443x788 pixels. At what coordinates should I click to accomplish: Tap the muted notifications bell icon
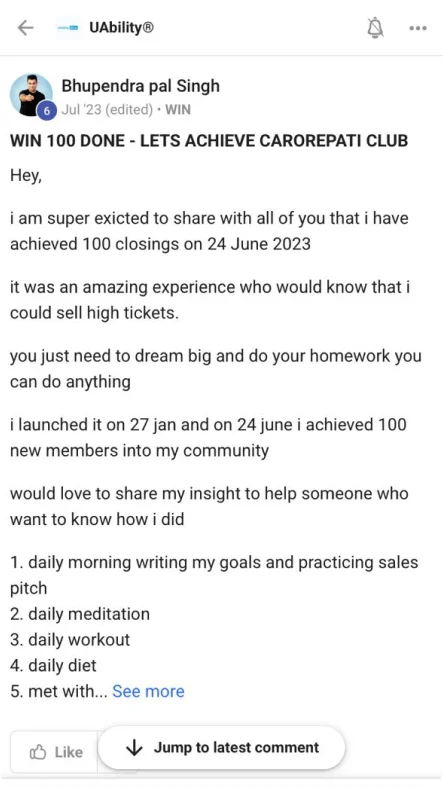coord(375,28)
